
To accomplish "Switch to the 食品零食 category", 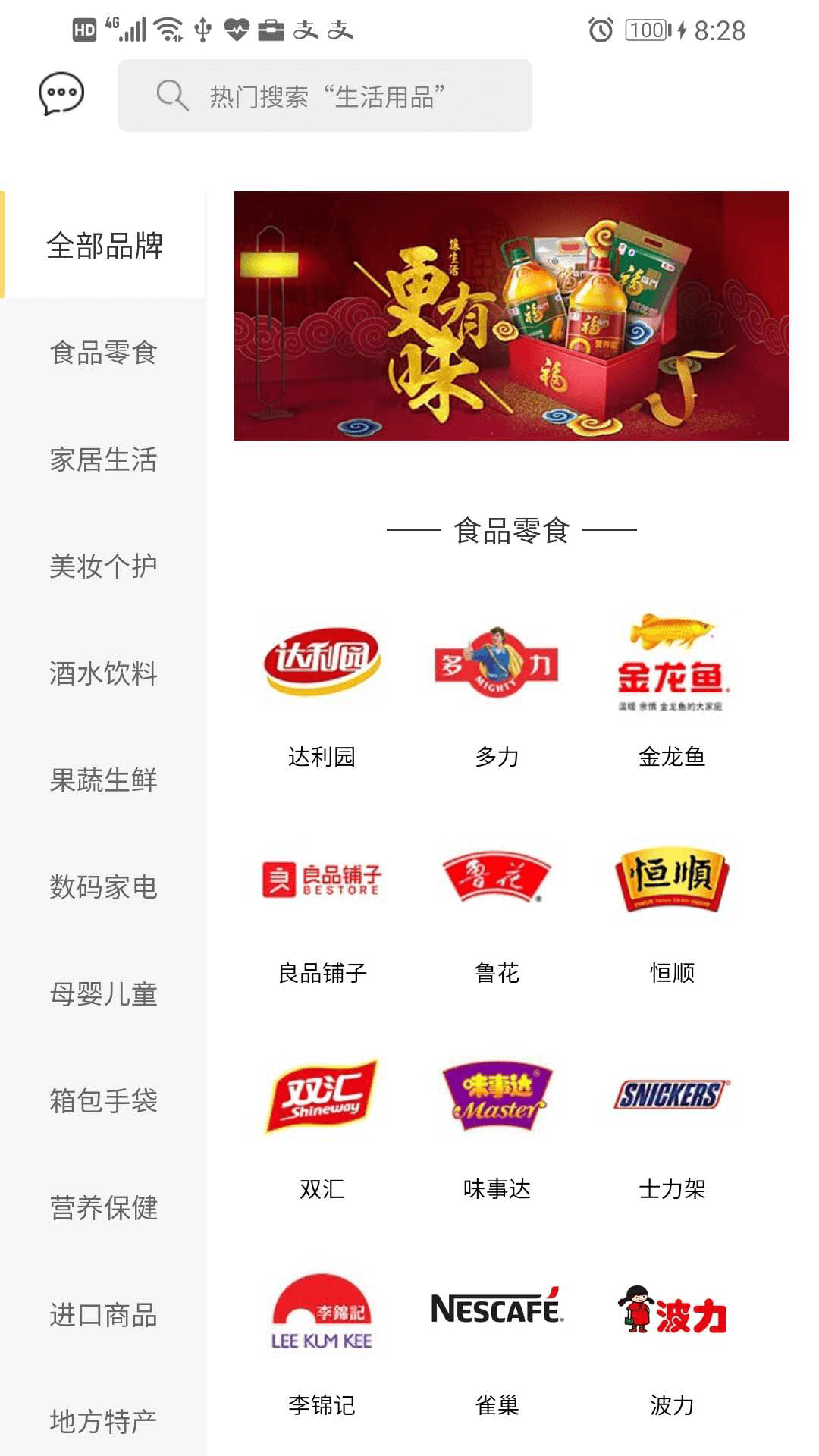I will (104, 353).
